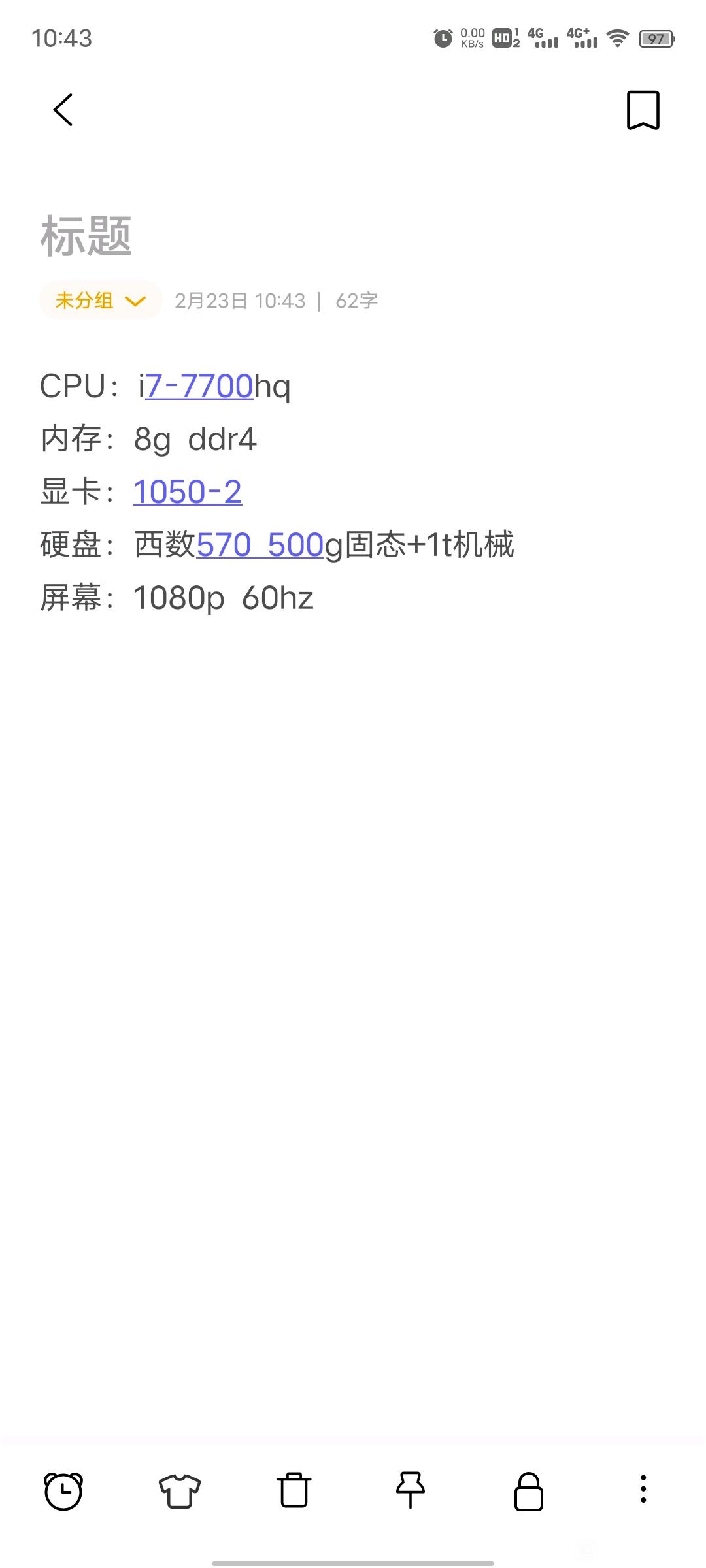Open the underlined 1050-2 link
Image resolution: width=706 pixels, height=1568 pixels.
[188, 492]
